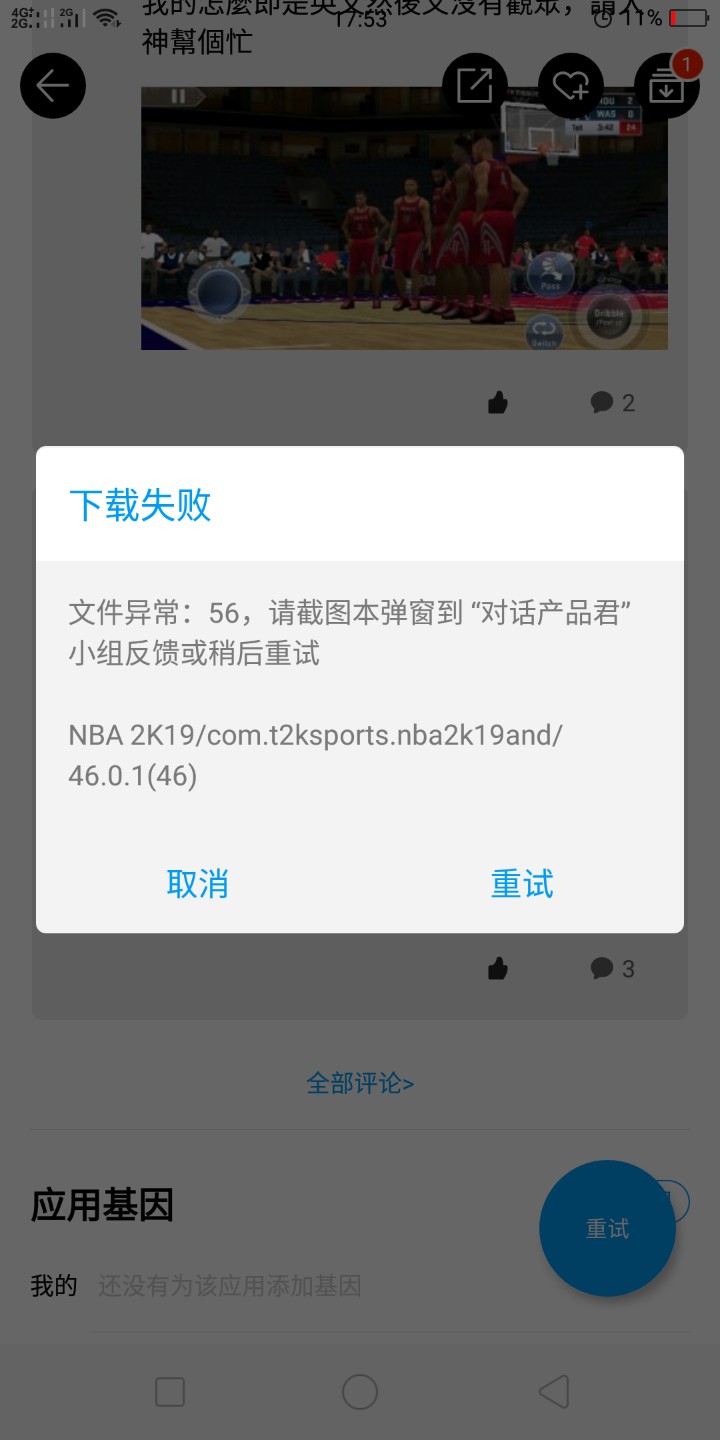Add app to favorites with heart icon
Image resolution: width=720 pixels, height=1440 pixels.
click(x=570, y=86)
